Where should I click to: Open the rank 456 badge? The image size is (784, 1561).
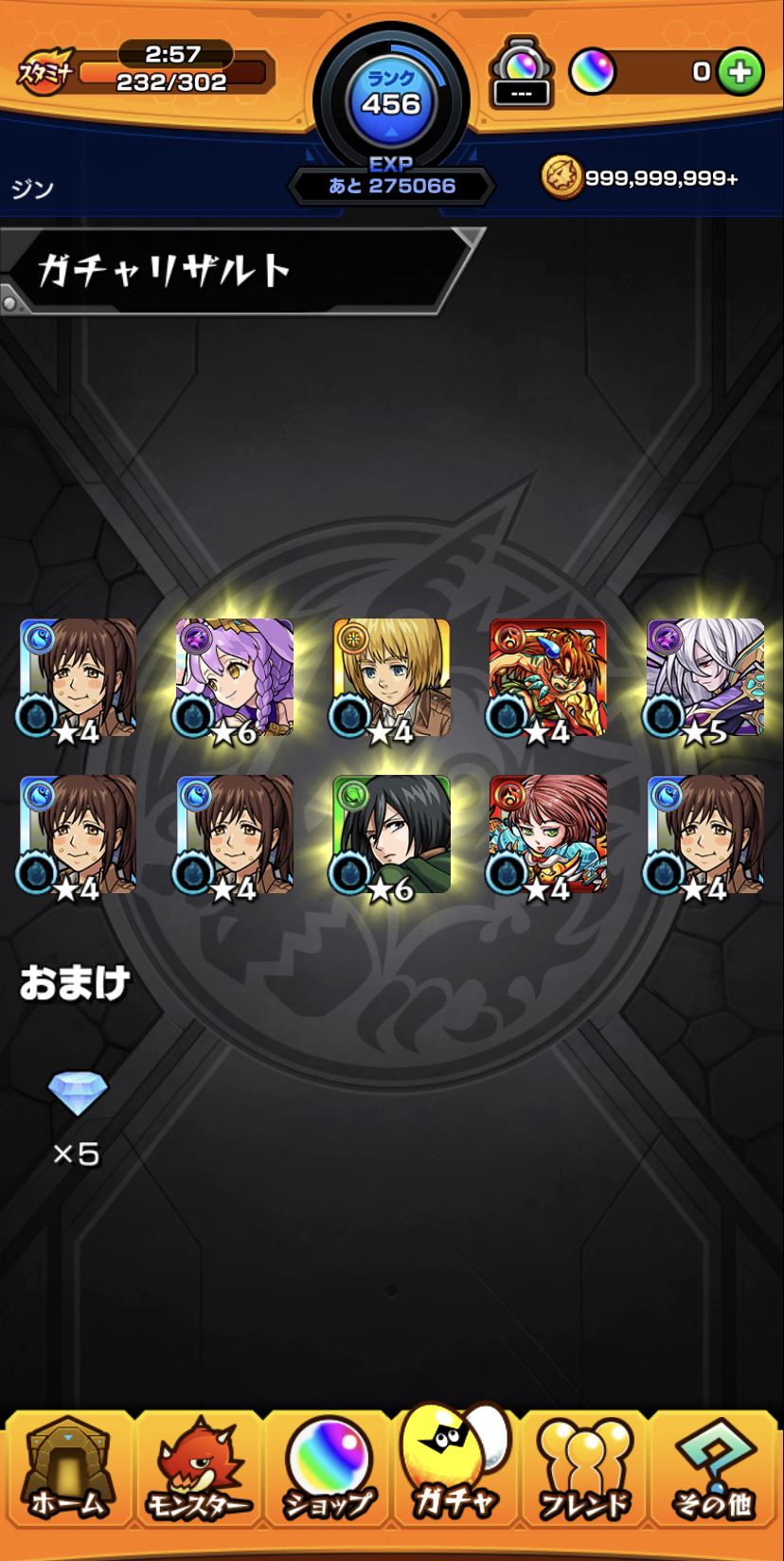(391, 99)
